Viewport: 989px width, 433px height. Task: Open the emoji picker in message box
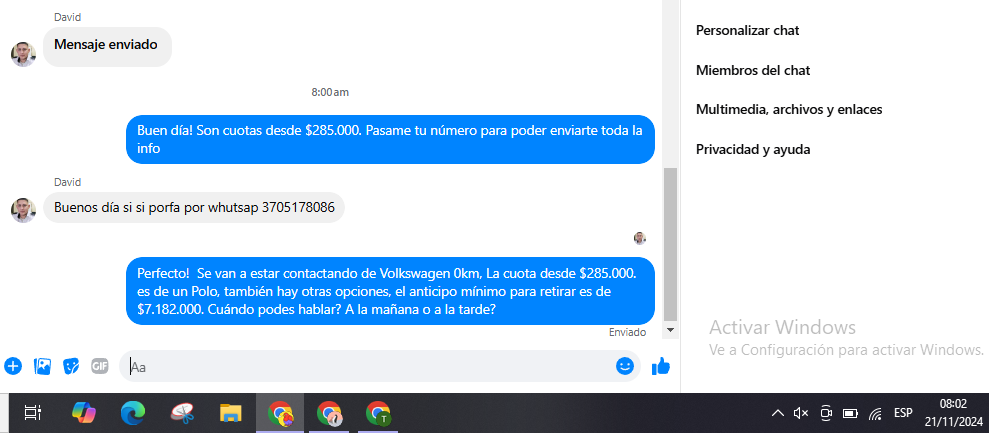tap(625, 366)
